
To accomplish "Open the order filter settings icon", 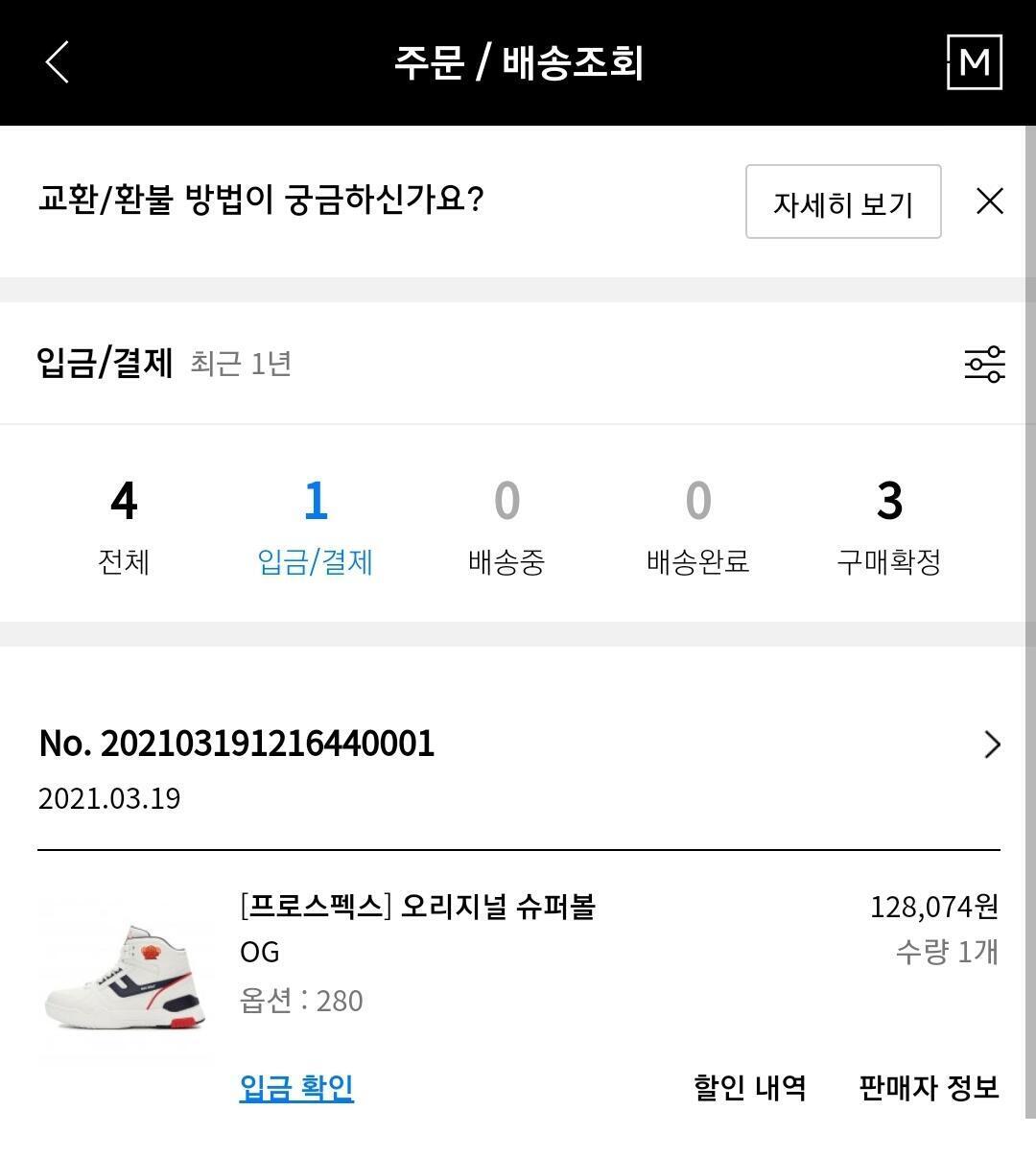I will click(x=983, y=365).
